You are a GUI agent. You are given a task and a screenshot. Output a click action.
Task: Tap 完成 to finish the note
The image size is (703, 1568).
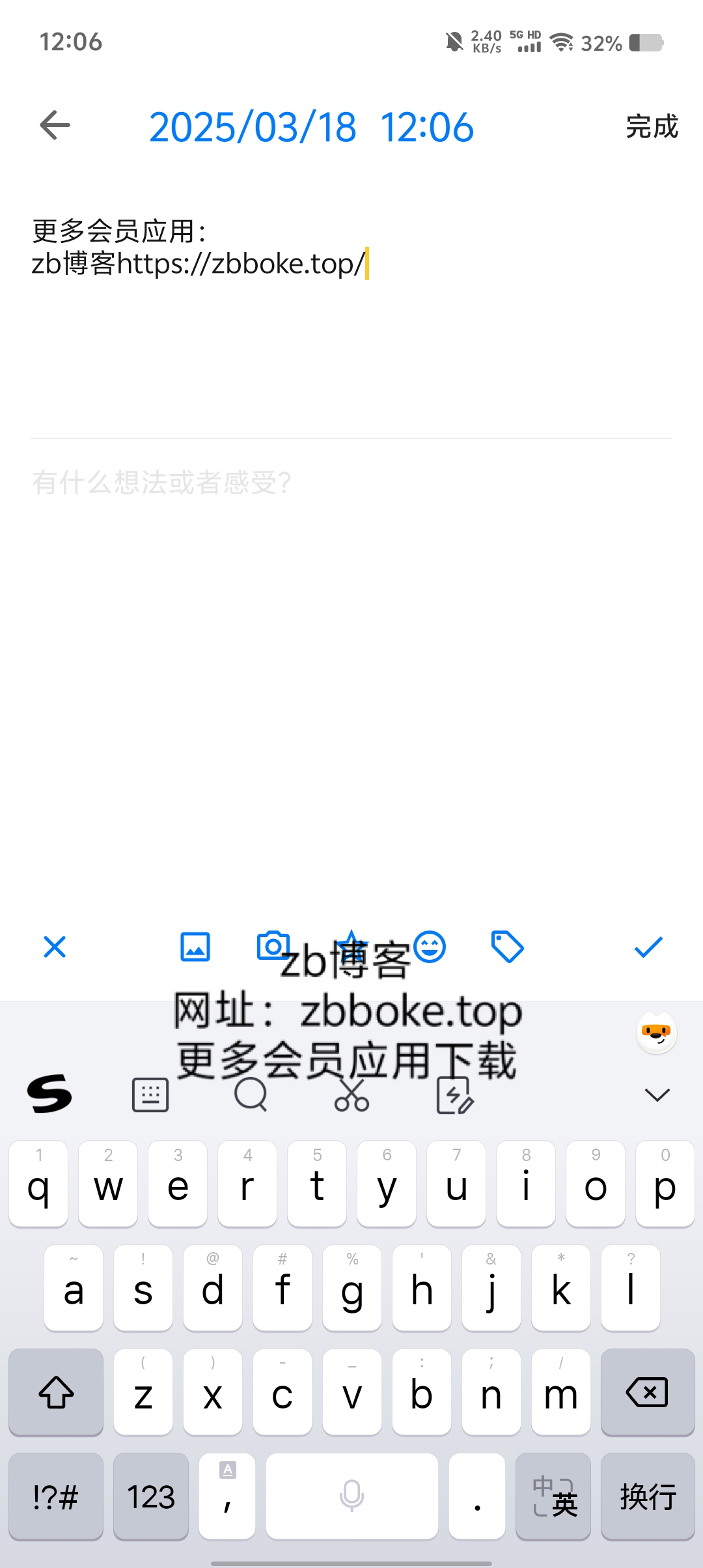[x=652, y=126]
